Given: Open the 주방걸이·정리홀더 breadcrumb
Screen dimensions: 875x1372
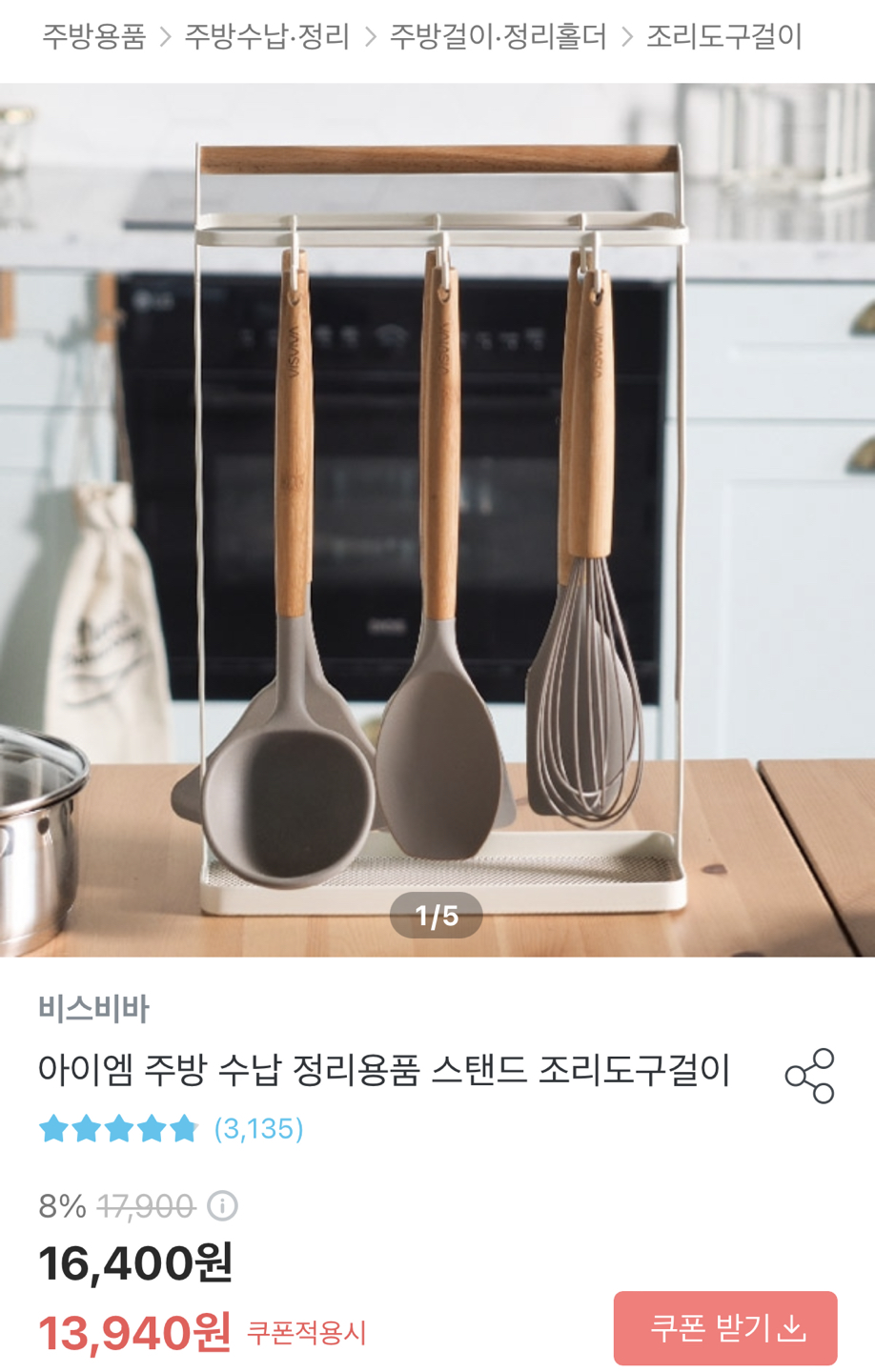Looking at the screenshot, I should pyautogui.click(x=498, y=37).
